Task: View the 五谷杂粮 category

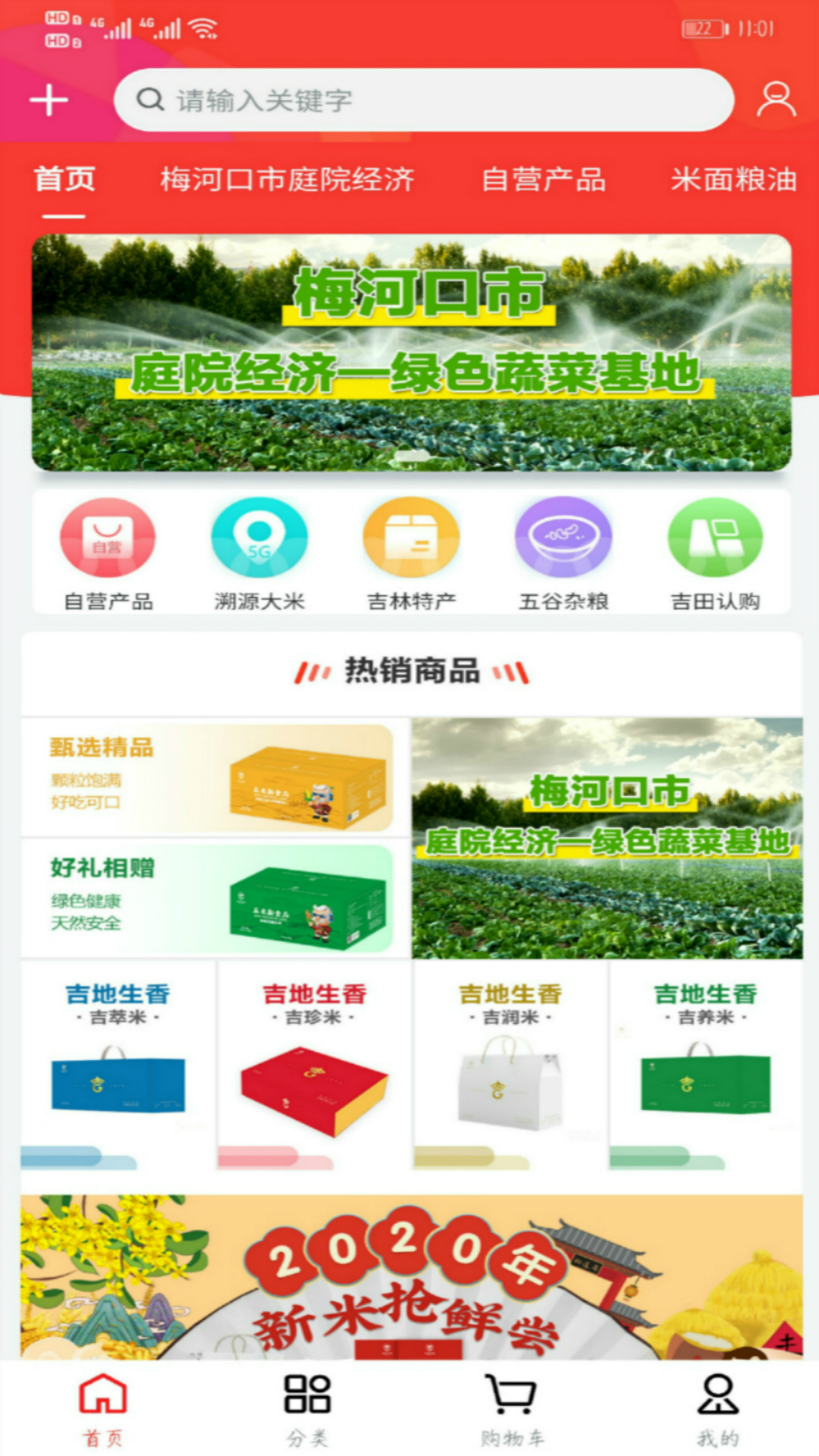Action: (563, 554)
